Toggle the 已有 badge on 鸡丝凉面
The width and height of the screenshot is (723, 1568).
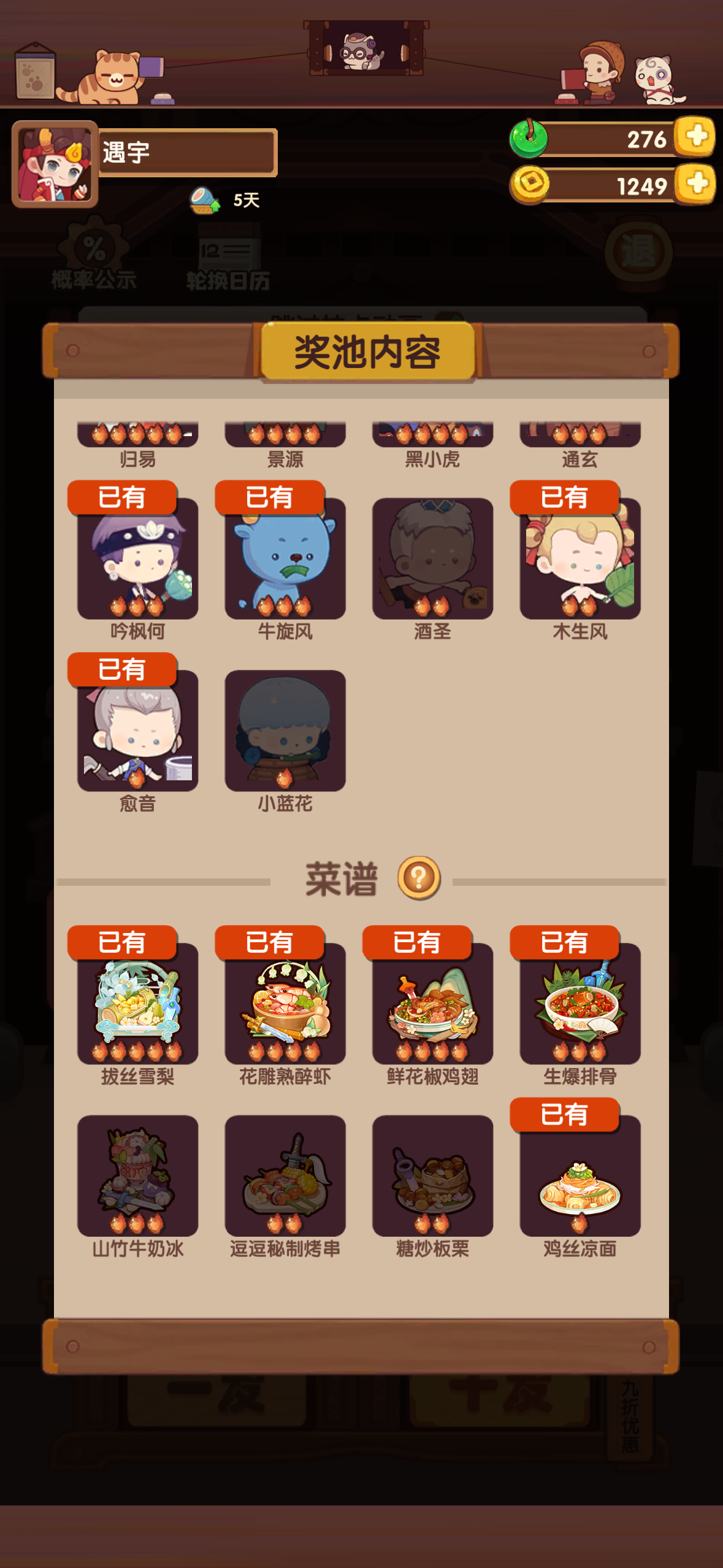click(x=564, y=1114)
